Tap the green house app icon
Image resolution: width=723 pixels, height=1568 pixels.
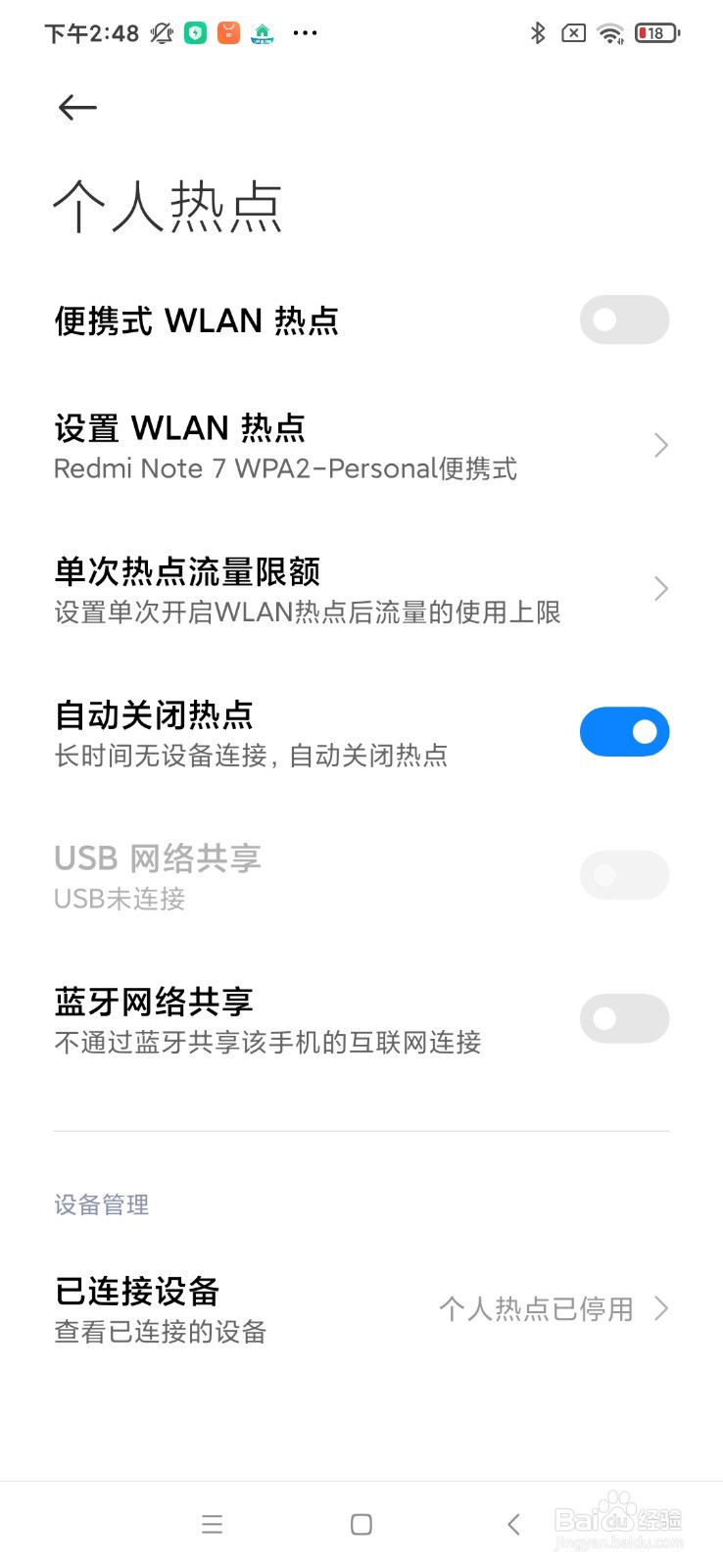point(262,32)
